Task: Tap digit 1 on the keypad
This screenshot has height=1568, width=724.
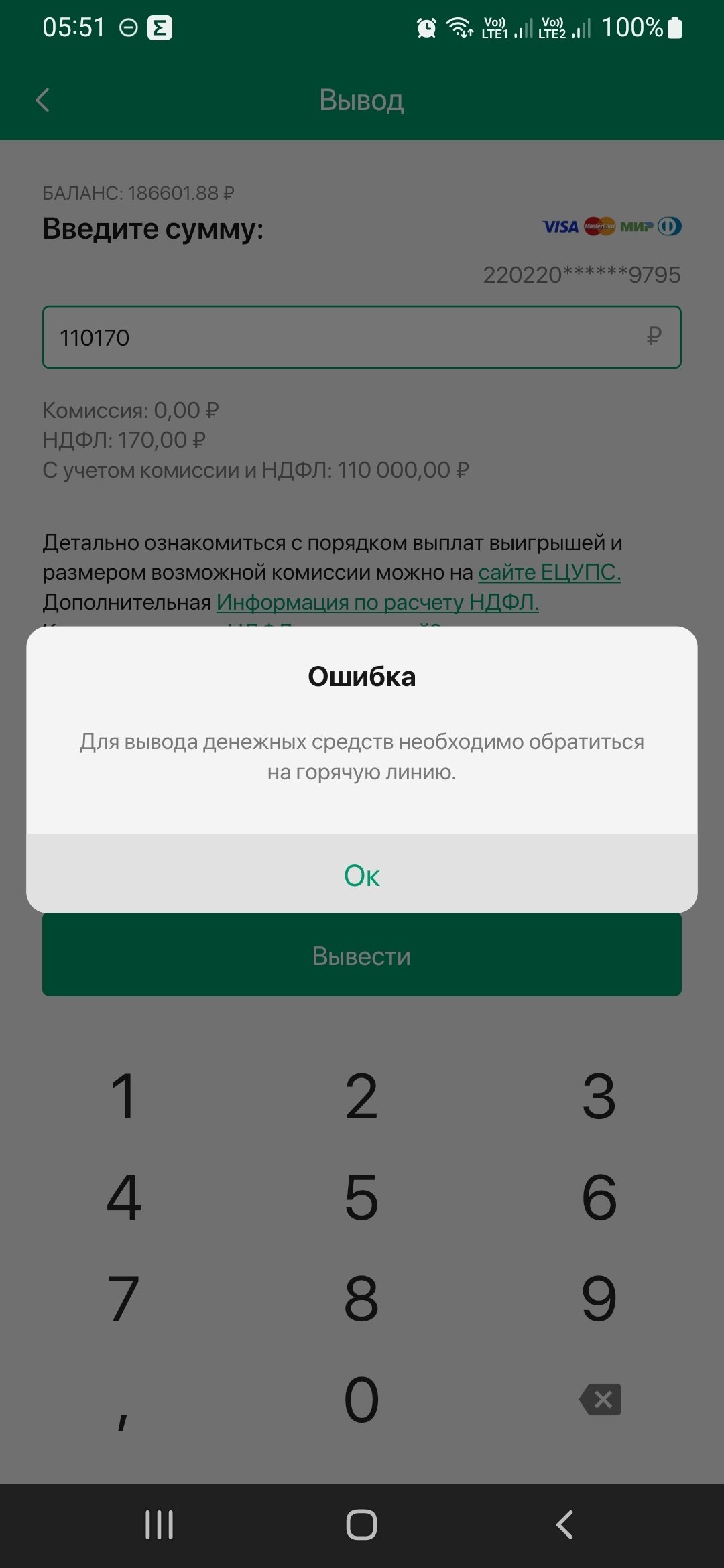Action: pos(125,1096)
